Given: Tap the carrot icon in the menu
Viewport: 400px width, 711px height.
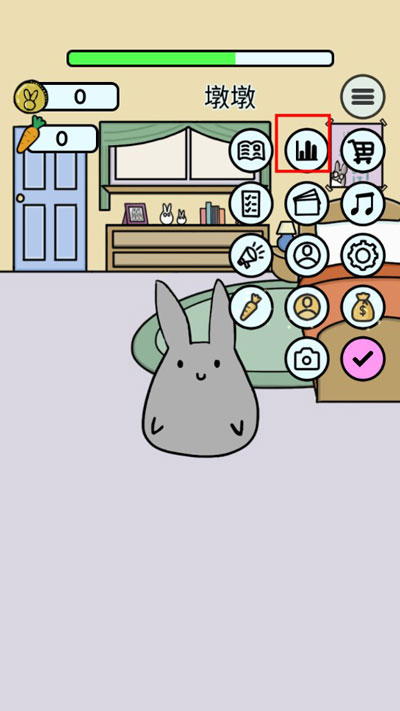Looking at the screenshot, I should (x=251, y=307).
